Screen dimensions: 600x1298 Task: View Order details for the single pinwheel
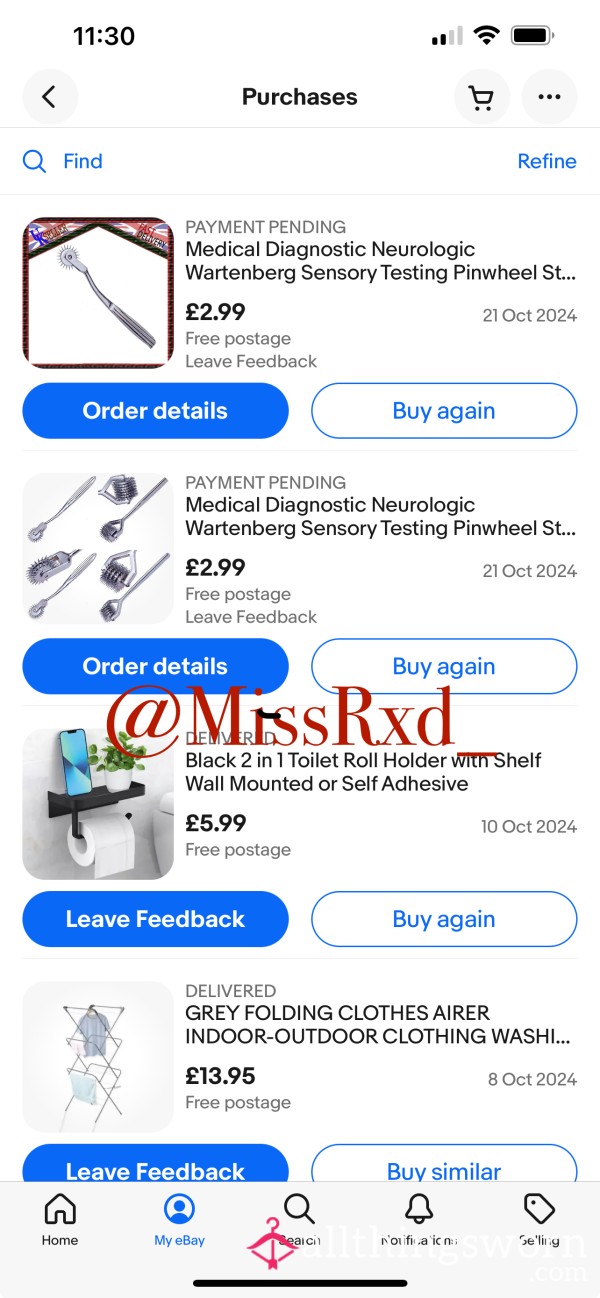pos(155,411)
